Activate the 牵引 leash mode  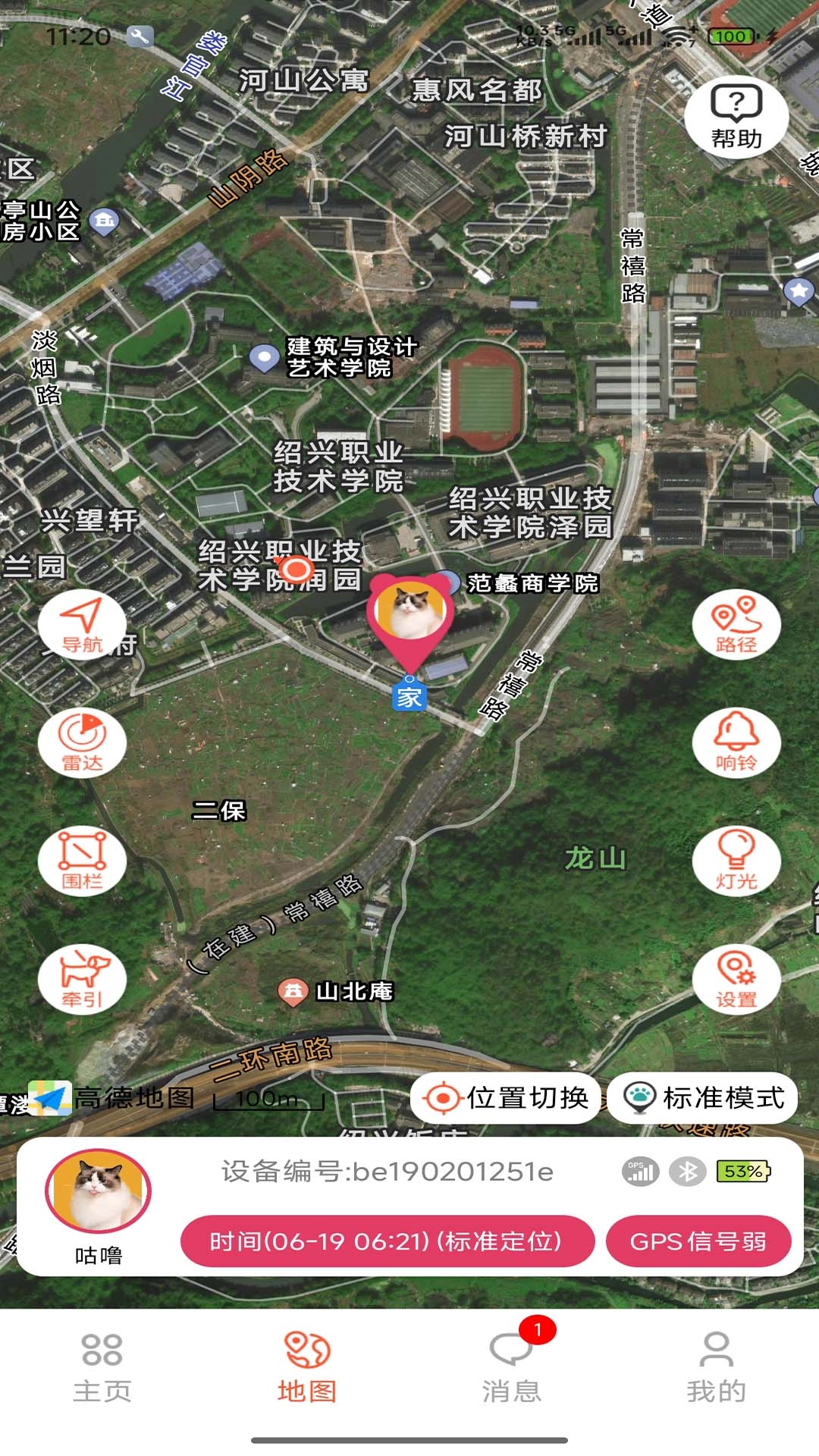coord(81,978)
